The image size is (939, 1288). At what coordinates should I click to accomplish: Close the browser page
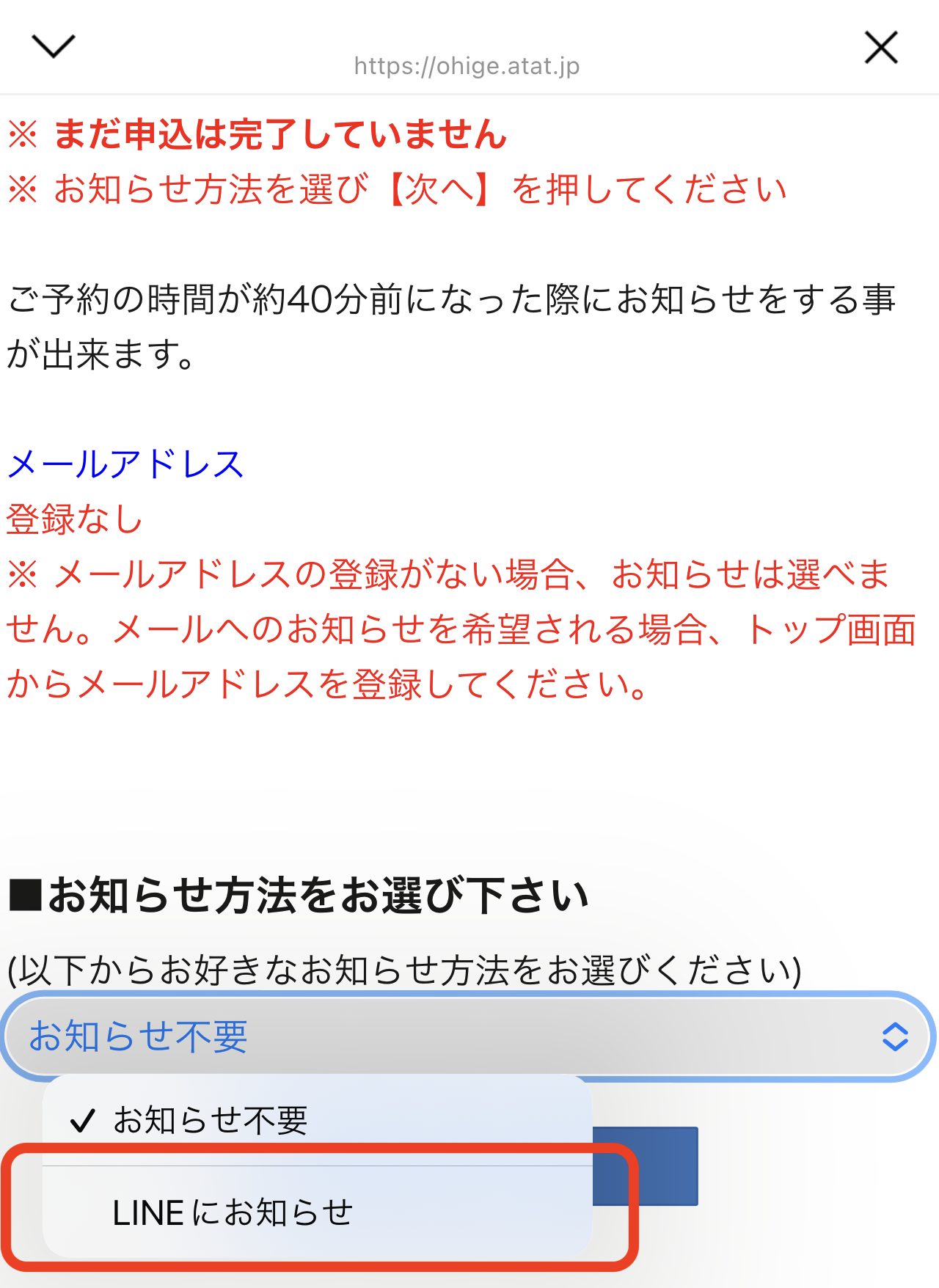(x=880, y=48)
